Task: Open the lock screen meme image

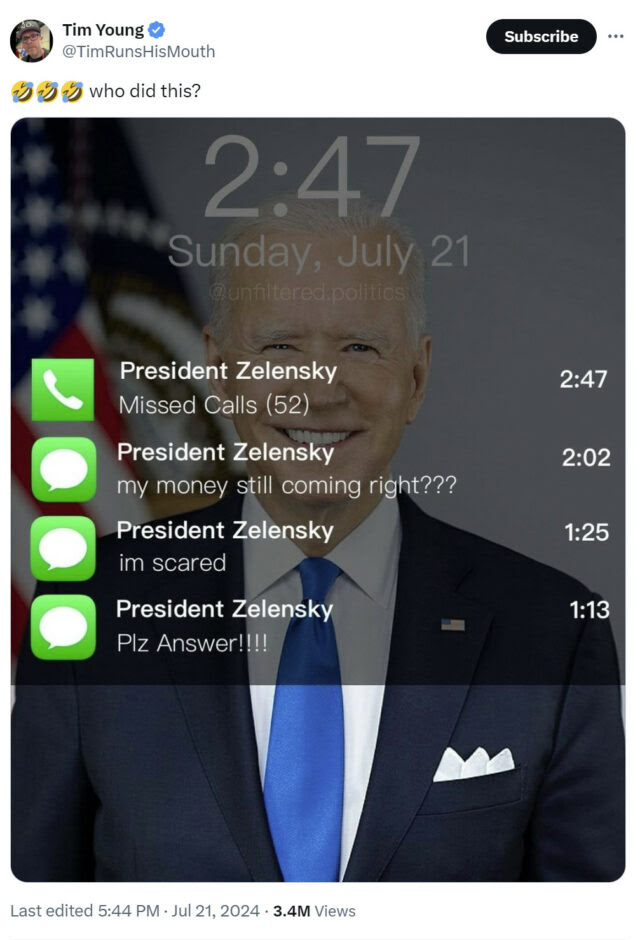Action: pyautogui.click(x=318, y=500)
